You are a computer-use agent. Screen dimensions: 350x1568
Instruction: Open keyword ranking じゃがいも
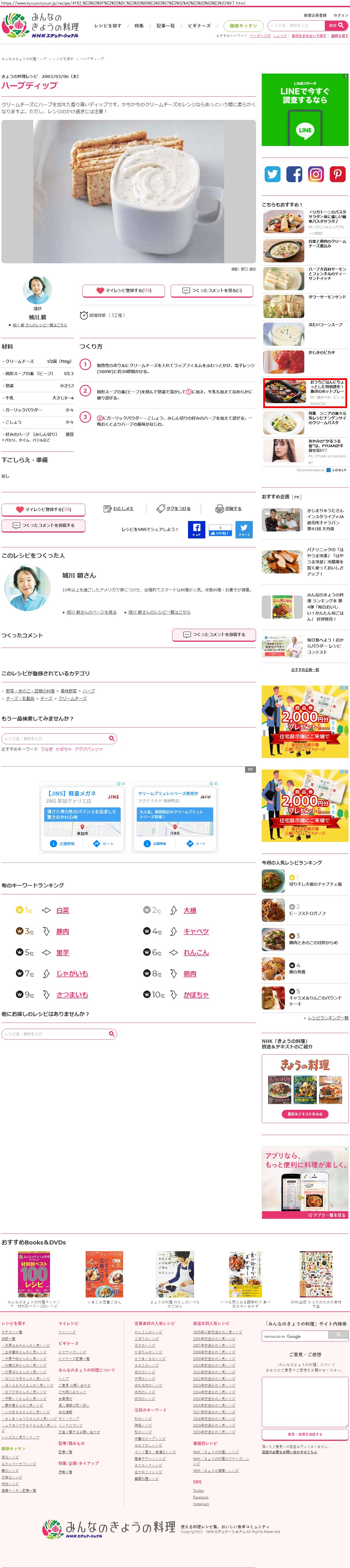point(72,973)
